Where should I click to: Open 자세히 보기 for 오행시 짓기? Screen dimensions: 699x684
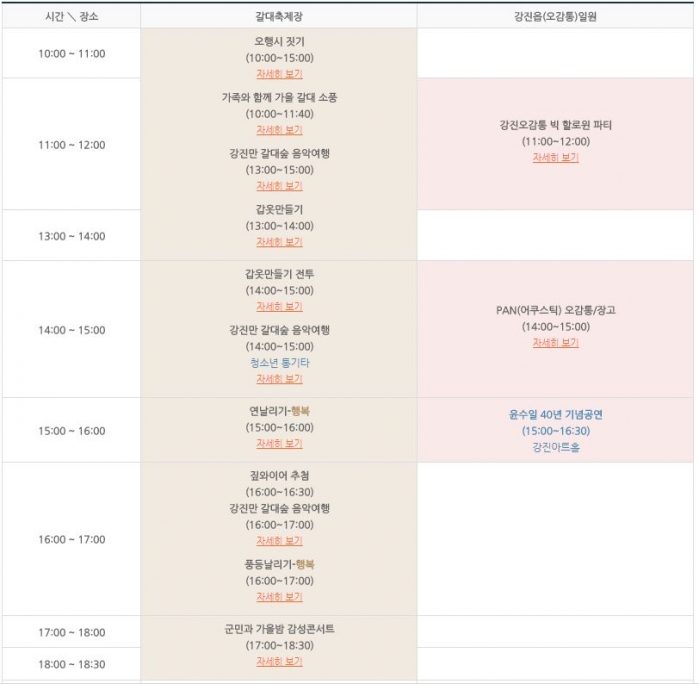pos(279,74)
